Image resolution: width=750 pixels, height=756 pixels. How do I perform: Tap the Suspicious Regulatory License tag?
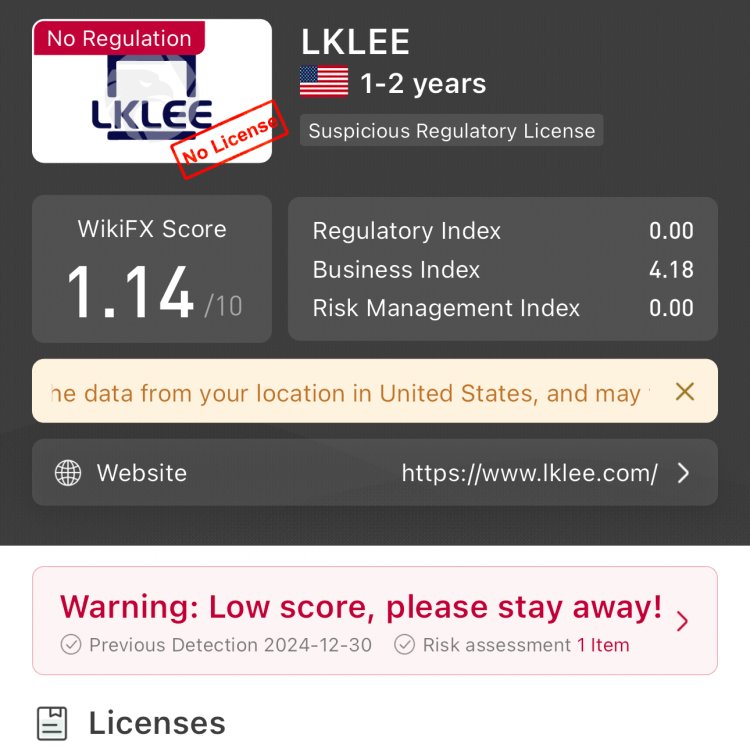[451, 131]
